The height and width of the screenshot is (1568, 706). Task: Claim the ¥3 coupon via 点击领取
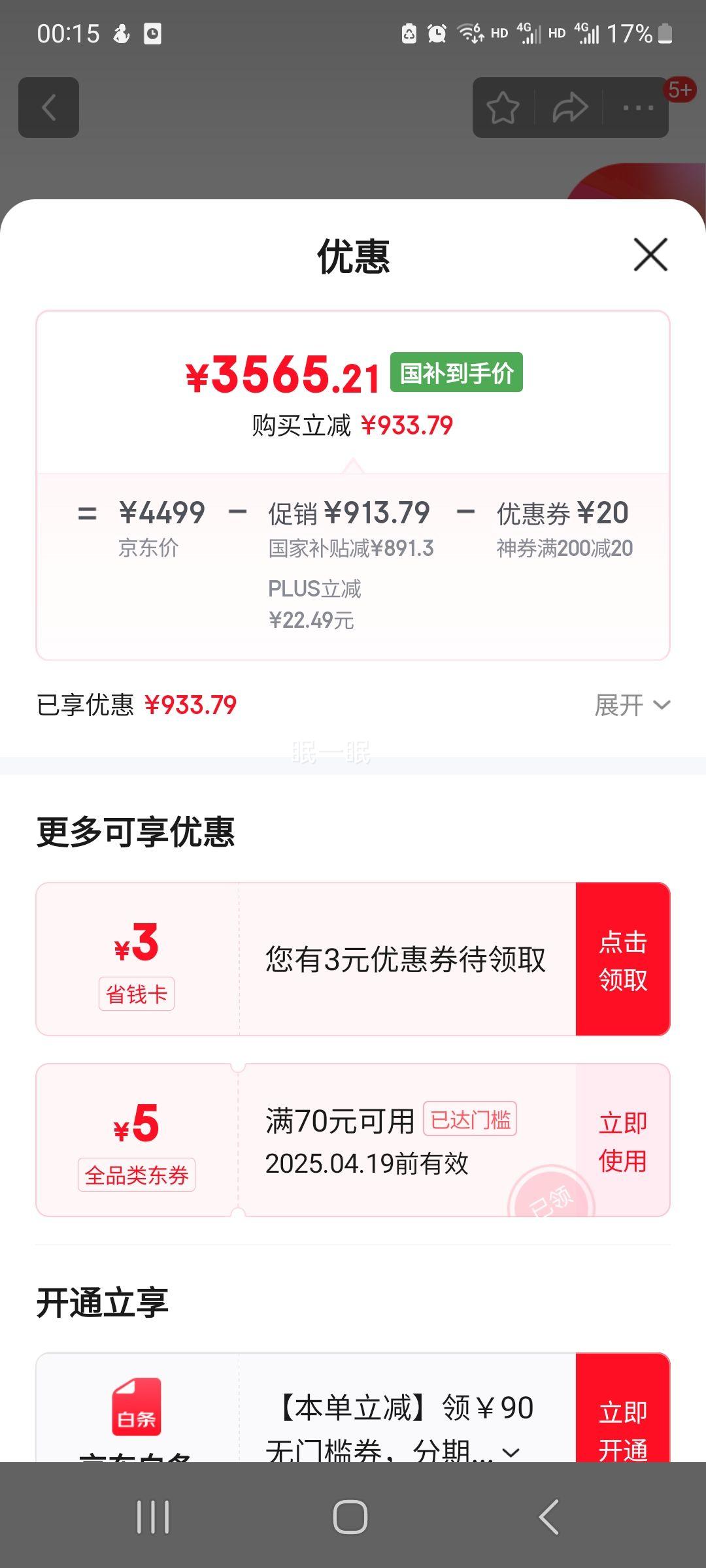tap(621, 958)
